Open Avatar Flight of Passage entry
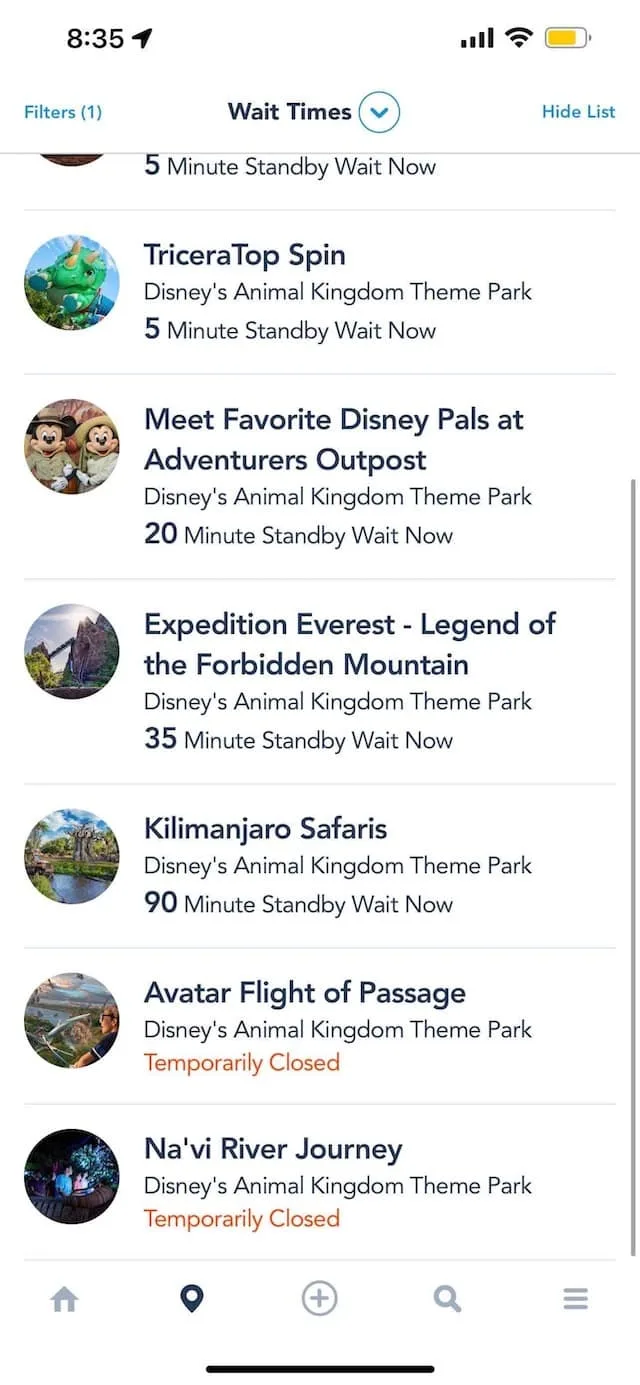This screenshot has height=1385, width=640. tap(320, 1026)
